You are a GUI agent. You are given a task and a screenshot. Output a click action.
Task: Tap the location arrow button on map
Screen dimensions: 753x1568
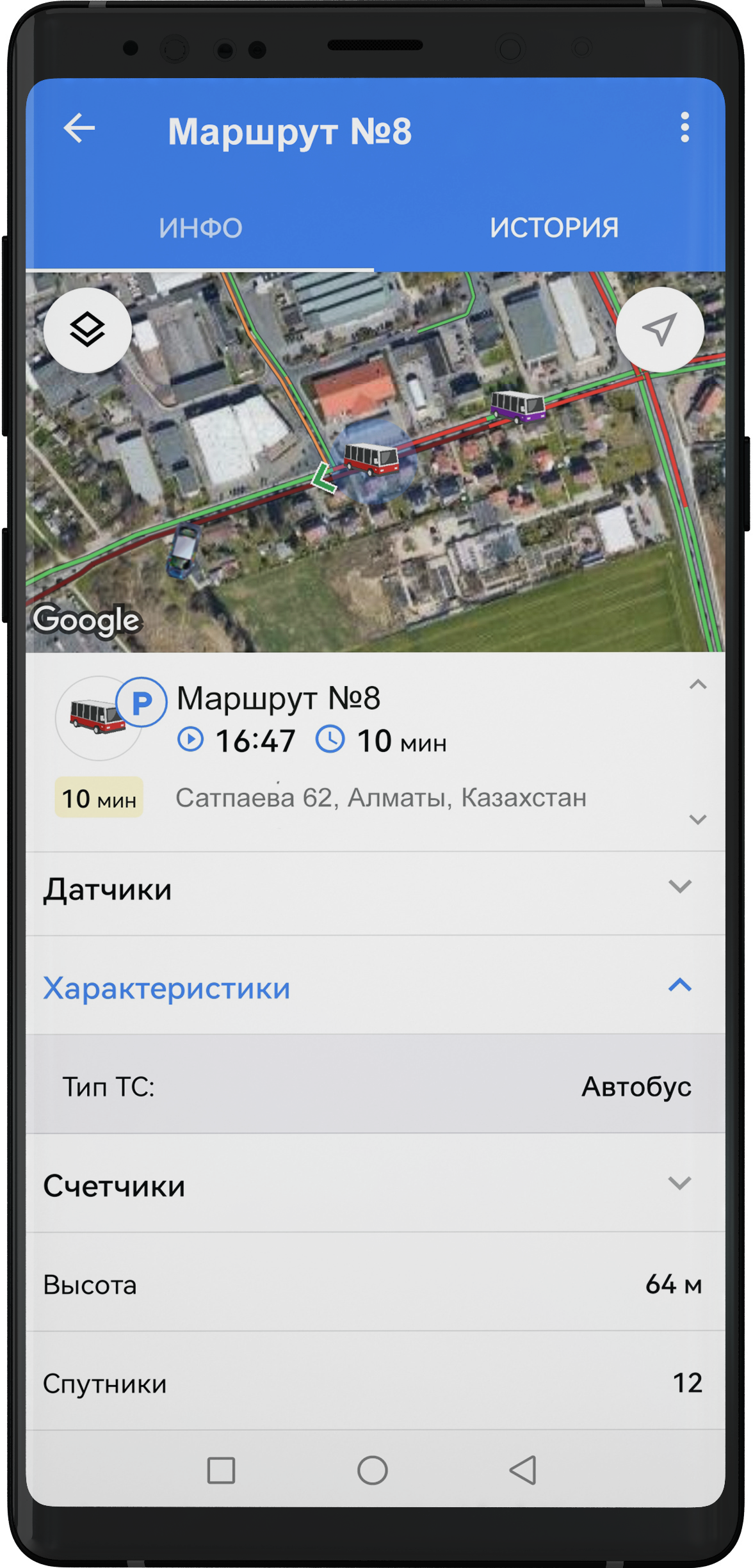click(660, 330)
